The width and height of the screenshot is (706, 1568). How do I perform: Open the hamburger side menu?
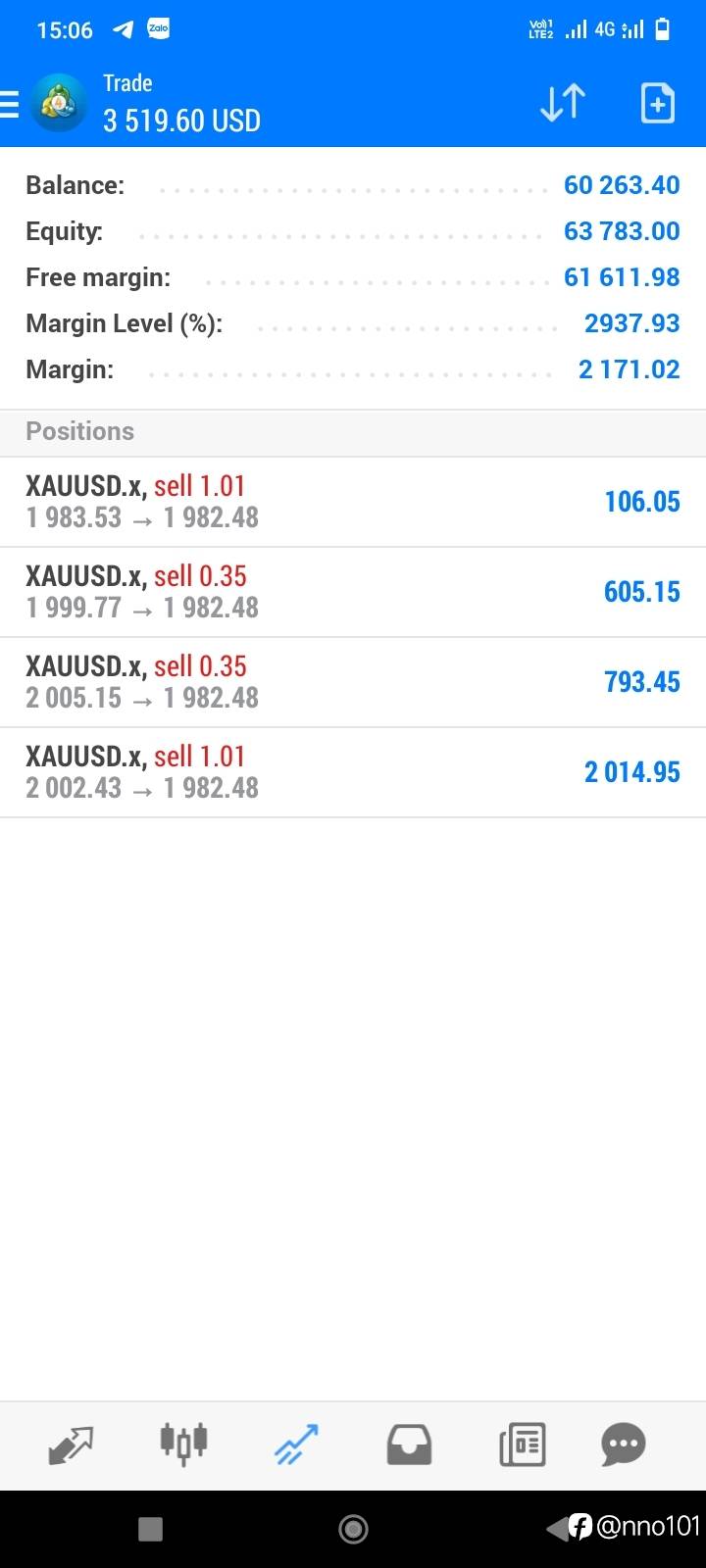[x=9, y=103]
